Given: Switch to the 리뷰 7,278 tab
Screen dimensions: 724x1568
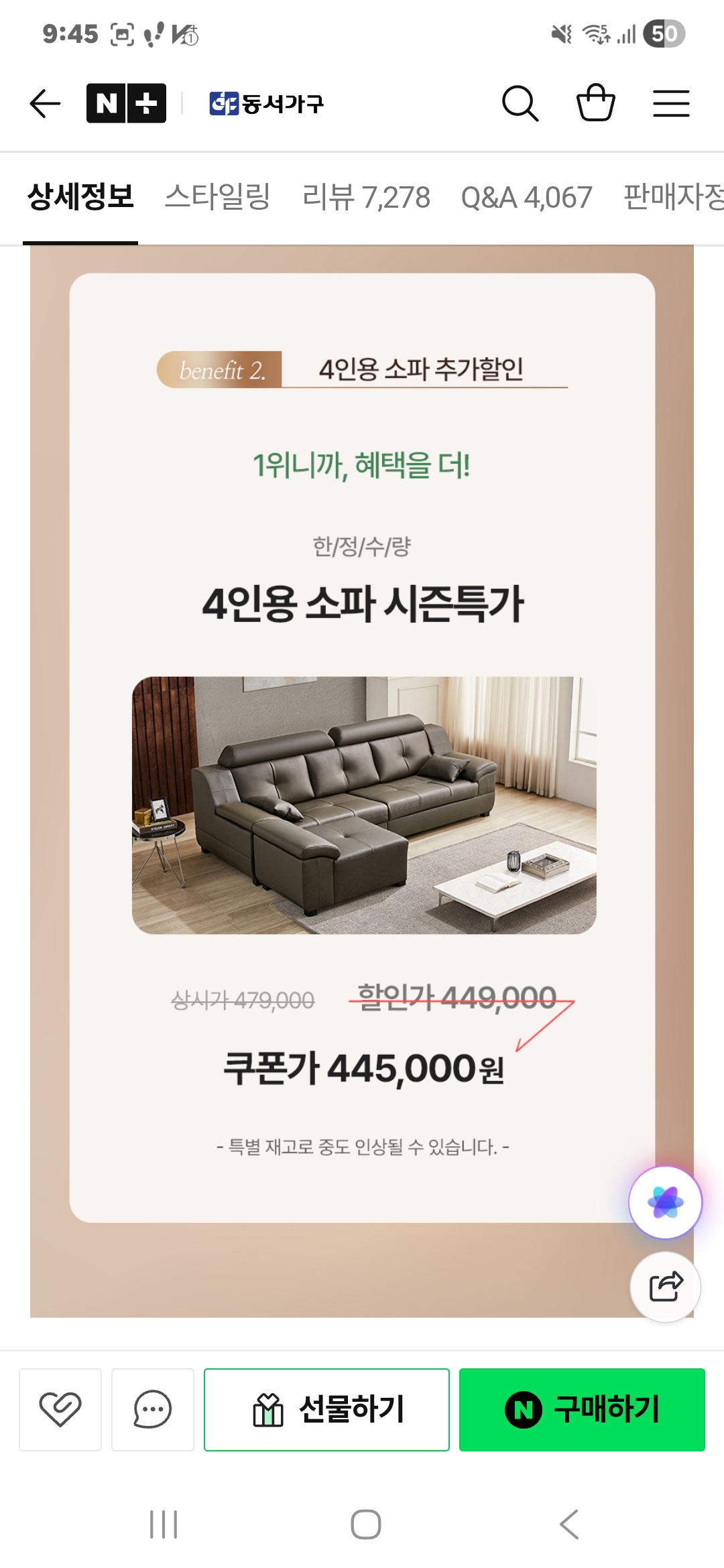Looking at the screenshot, I should click(x=366, y=198).
